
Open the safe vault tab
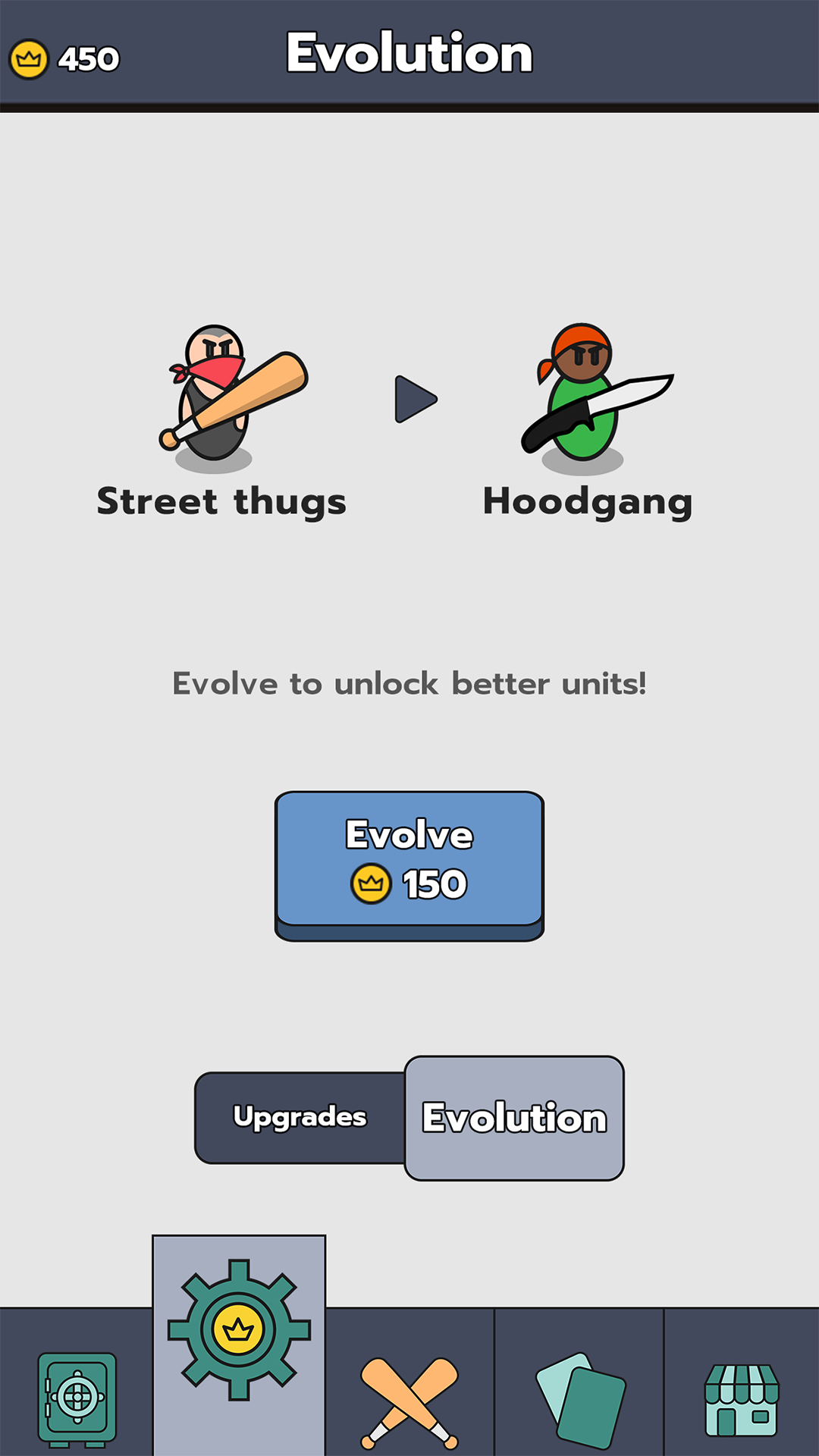tap(77, 1397)
